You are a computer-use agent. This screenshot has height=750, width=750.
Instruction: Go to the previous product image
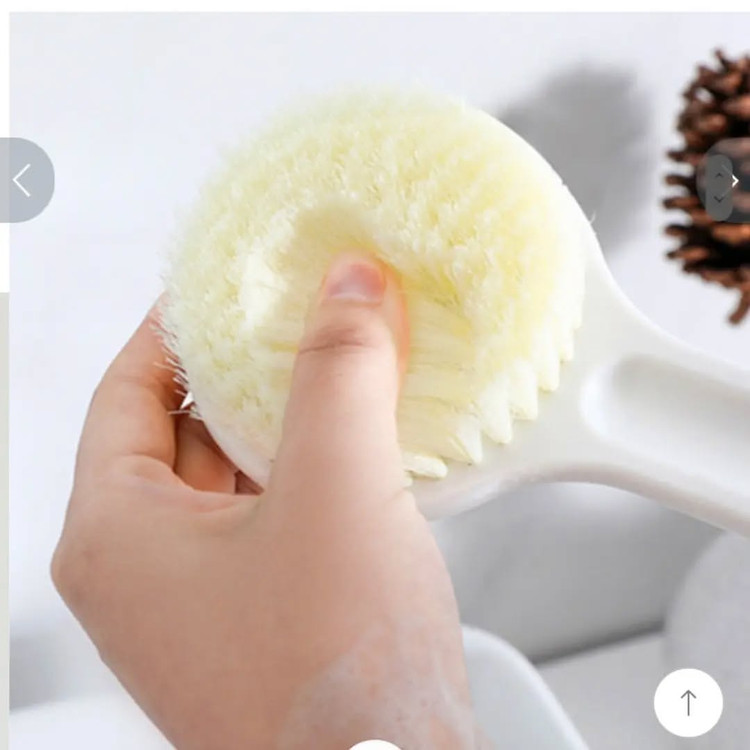24,181
